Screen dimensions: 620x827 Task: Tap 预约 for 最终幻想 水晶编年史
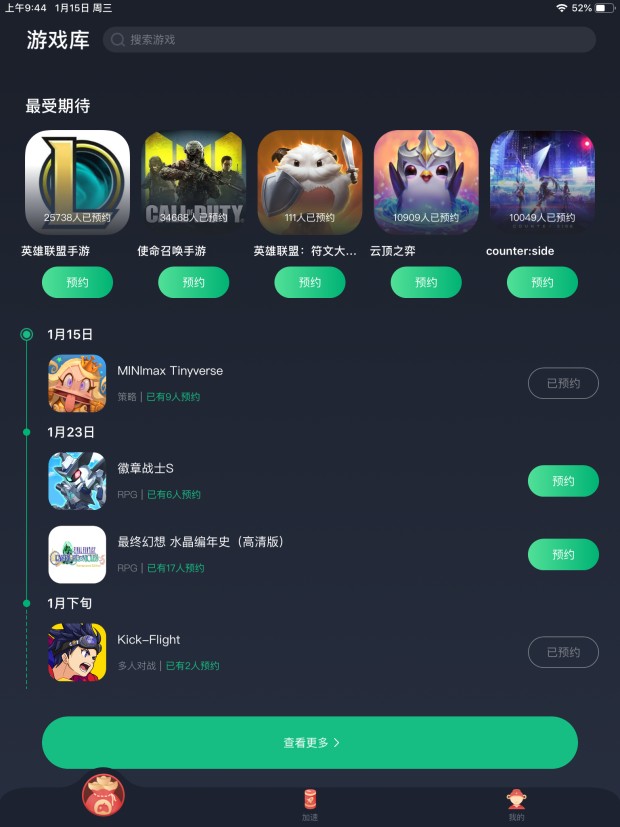[563, 554]
